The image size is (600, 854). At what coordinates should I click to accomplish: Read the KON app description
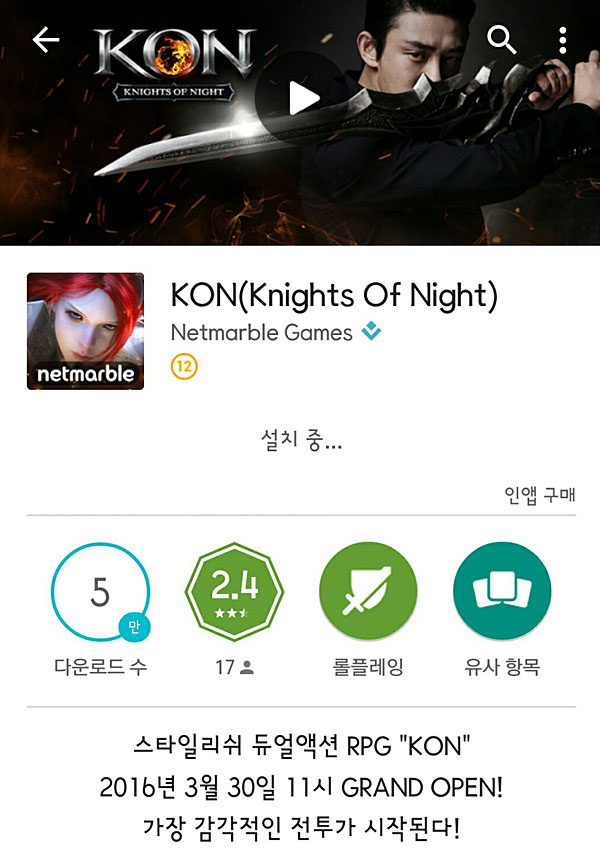click(300, 787)
